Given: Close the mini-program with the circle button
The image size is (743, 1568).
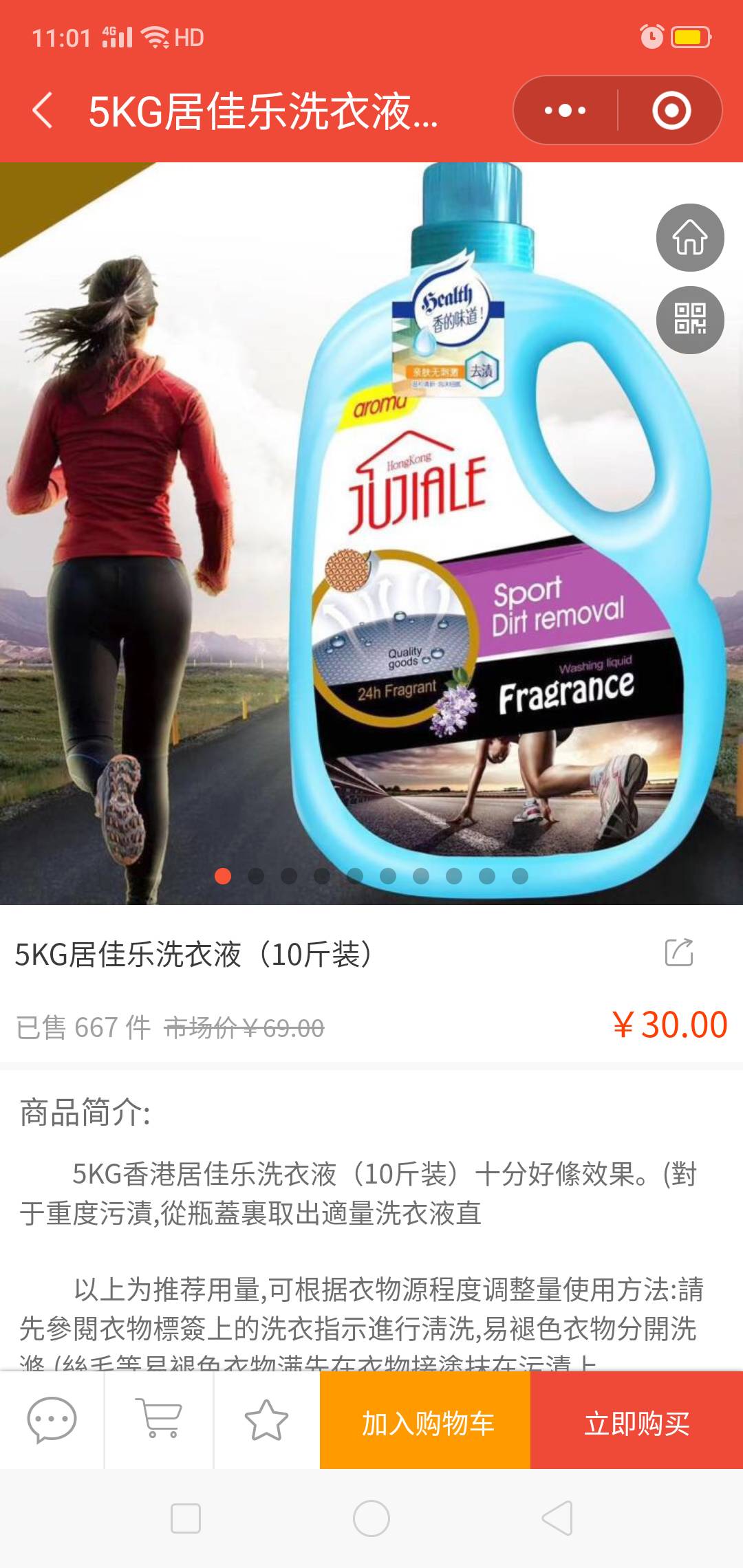Looking at the screenshot, I should coord(671,110).
